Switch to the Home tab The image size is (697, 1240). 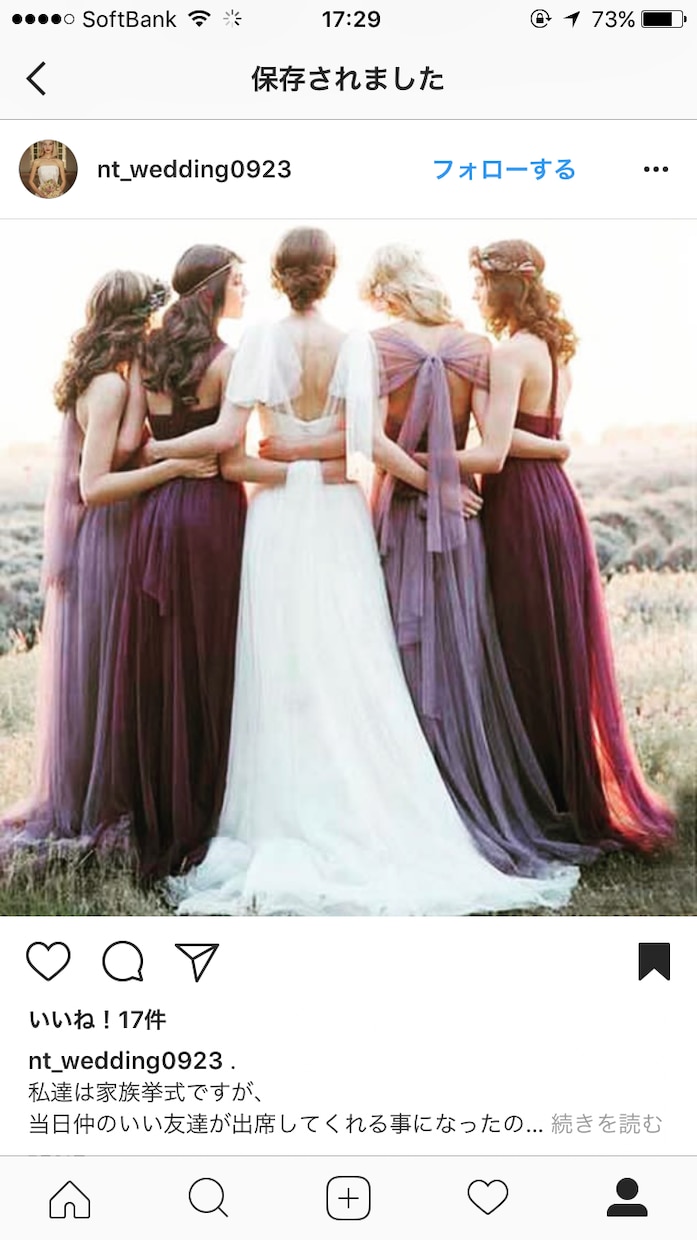(70, 1198)
